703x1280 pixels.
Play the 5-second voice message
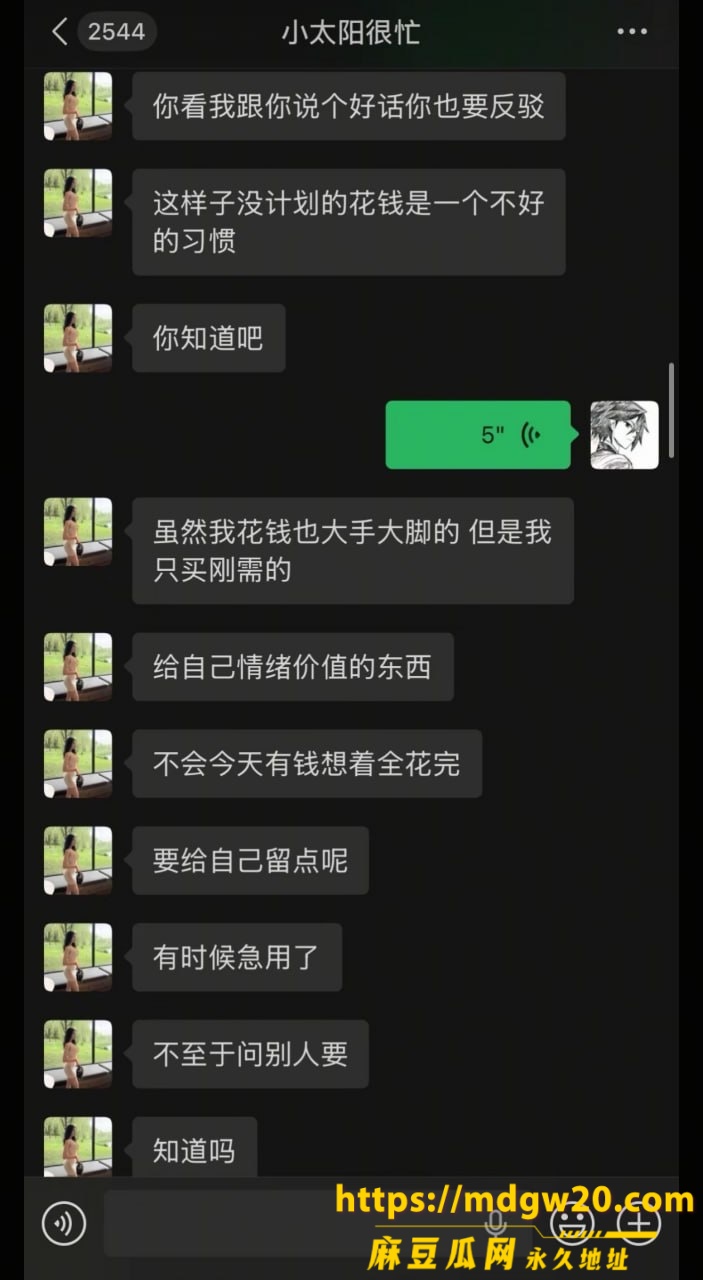coord(478,435)
